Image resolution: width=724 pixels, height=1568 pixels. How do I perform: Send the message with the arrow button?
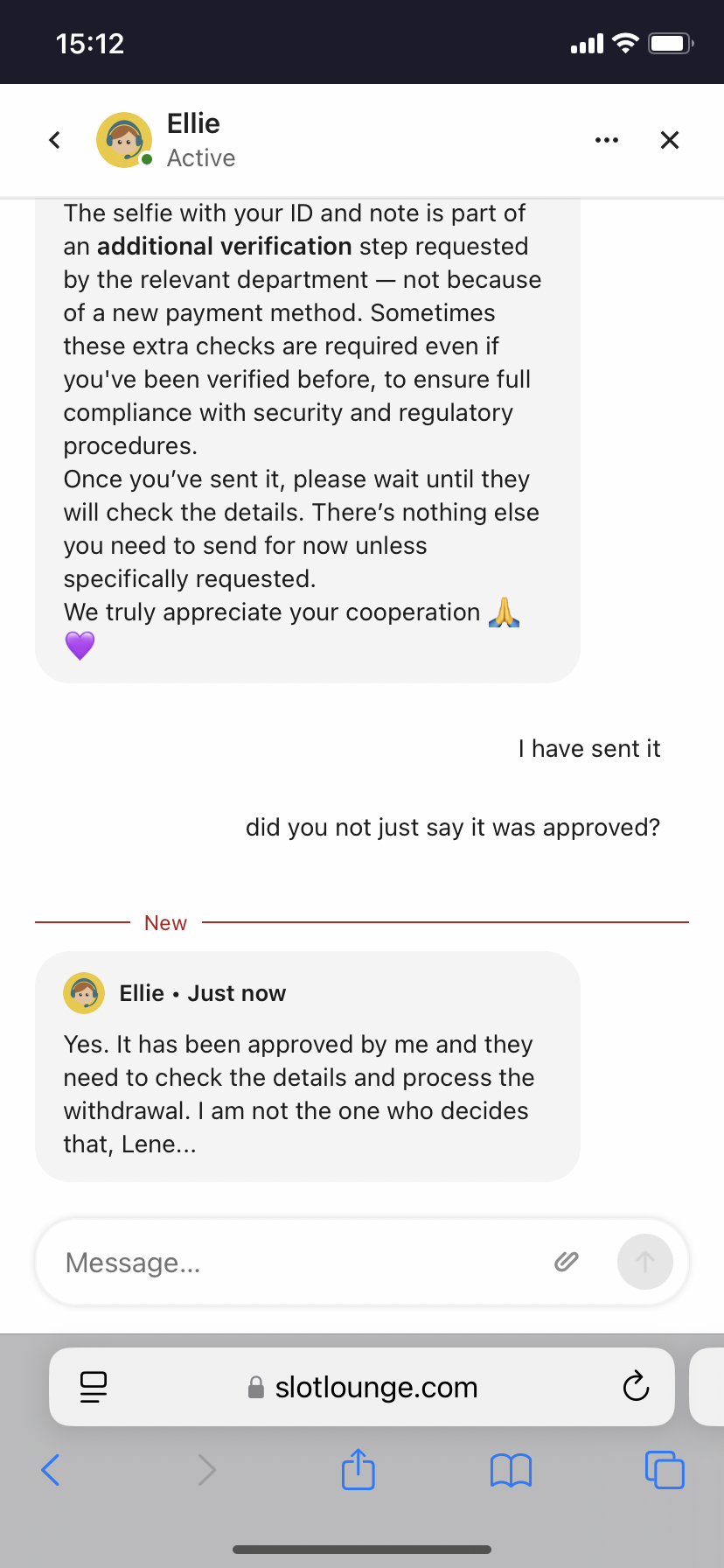[645, 1261]
